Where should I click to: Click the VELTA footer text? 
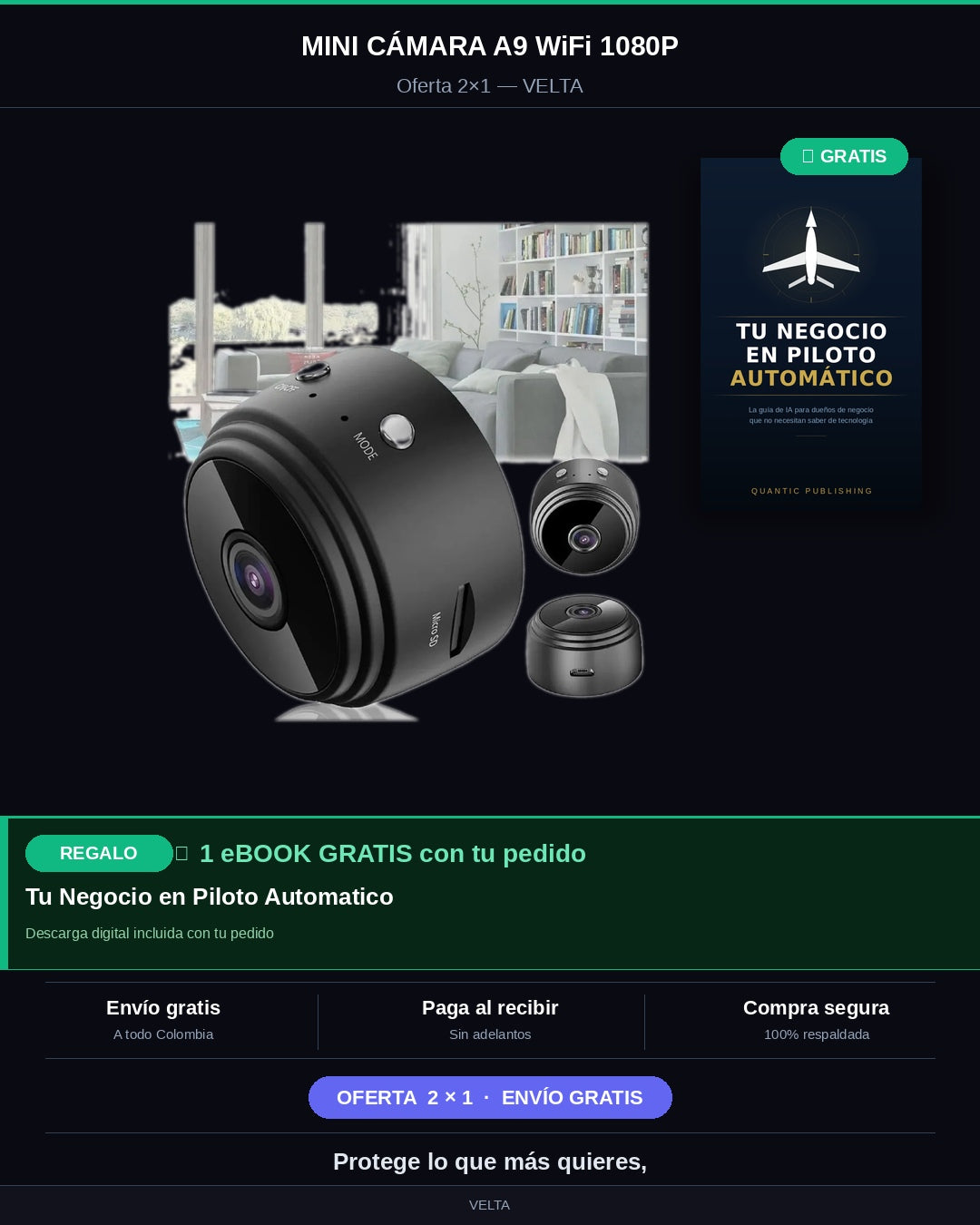coord(490,1205)
